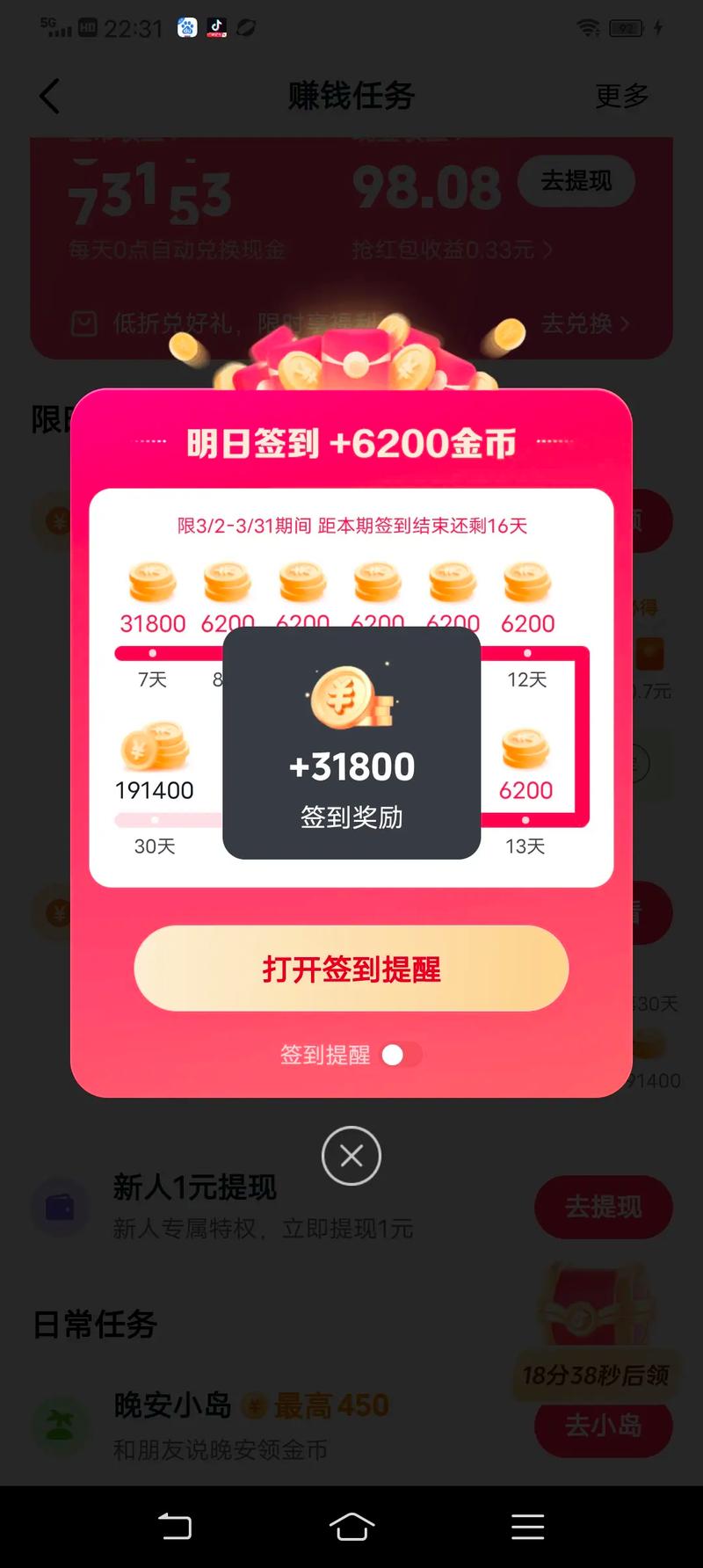Tap the back arrow beside 赚钱任务 title

[50, 97]
